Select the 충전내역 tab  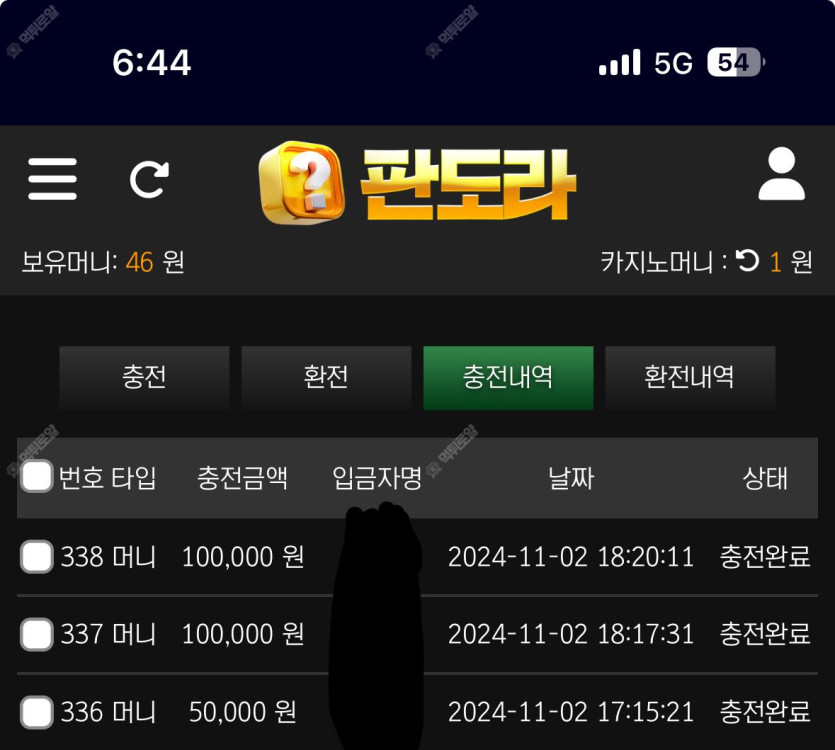point(508,377)
